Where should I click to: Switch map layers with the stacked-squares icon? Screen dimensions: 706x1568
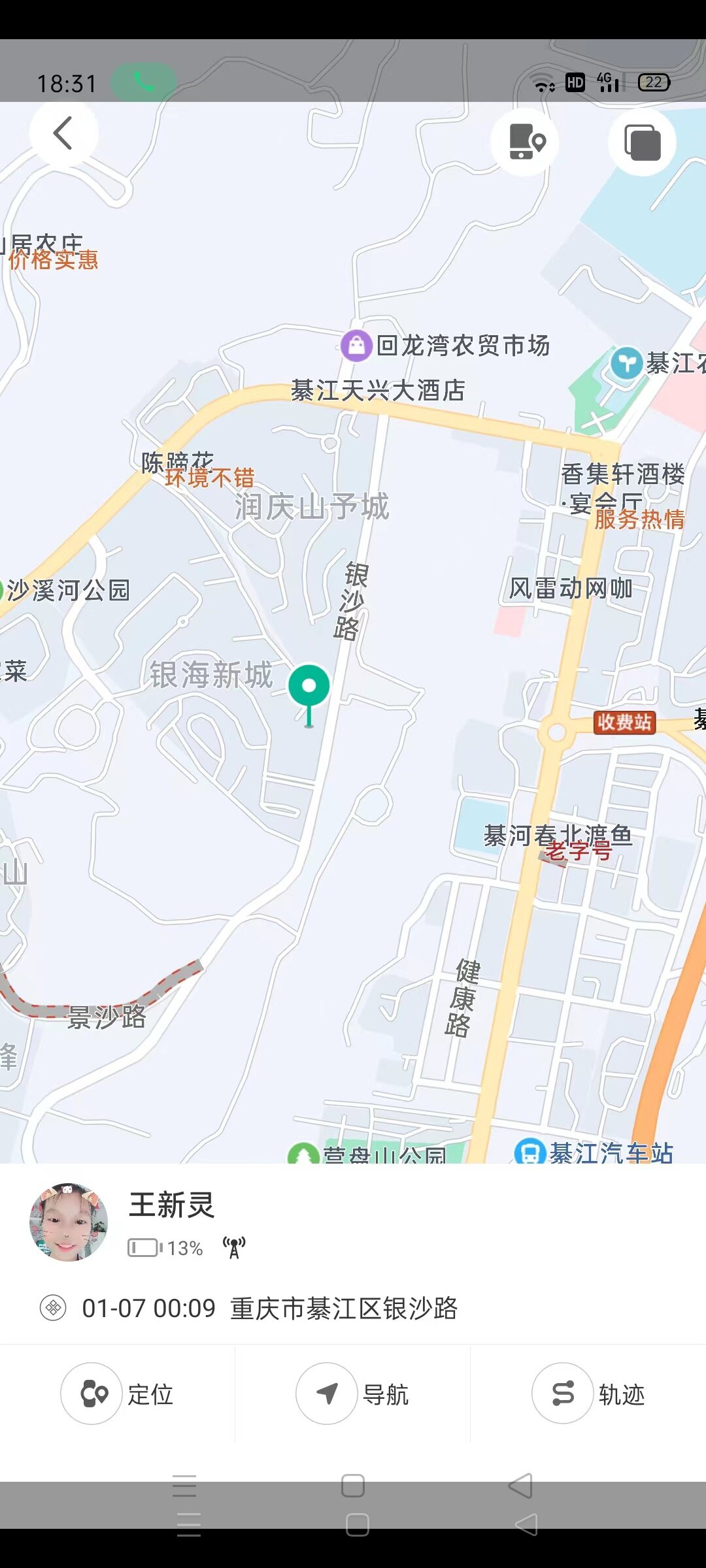click(x=642, y=142)
